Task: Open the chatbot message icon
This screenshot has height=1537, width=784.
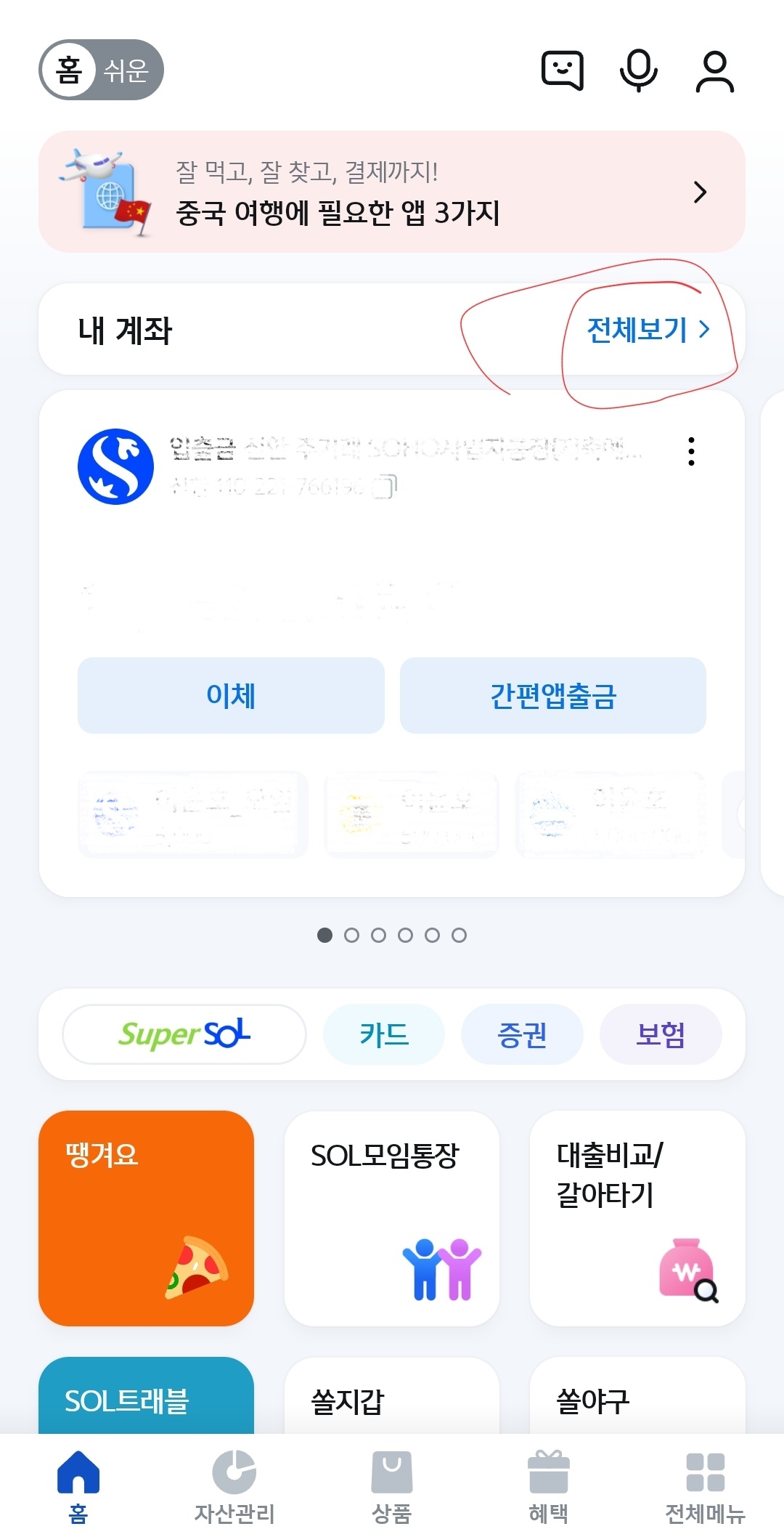Action: (563, 70)
